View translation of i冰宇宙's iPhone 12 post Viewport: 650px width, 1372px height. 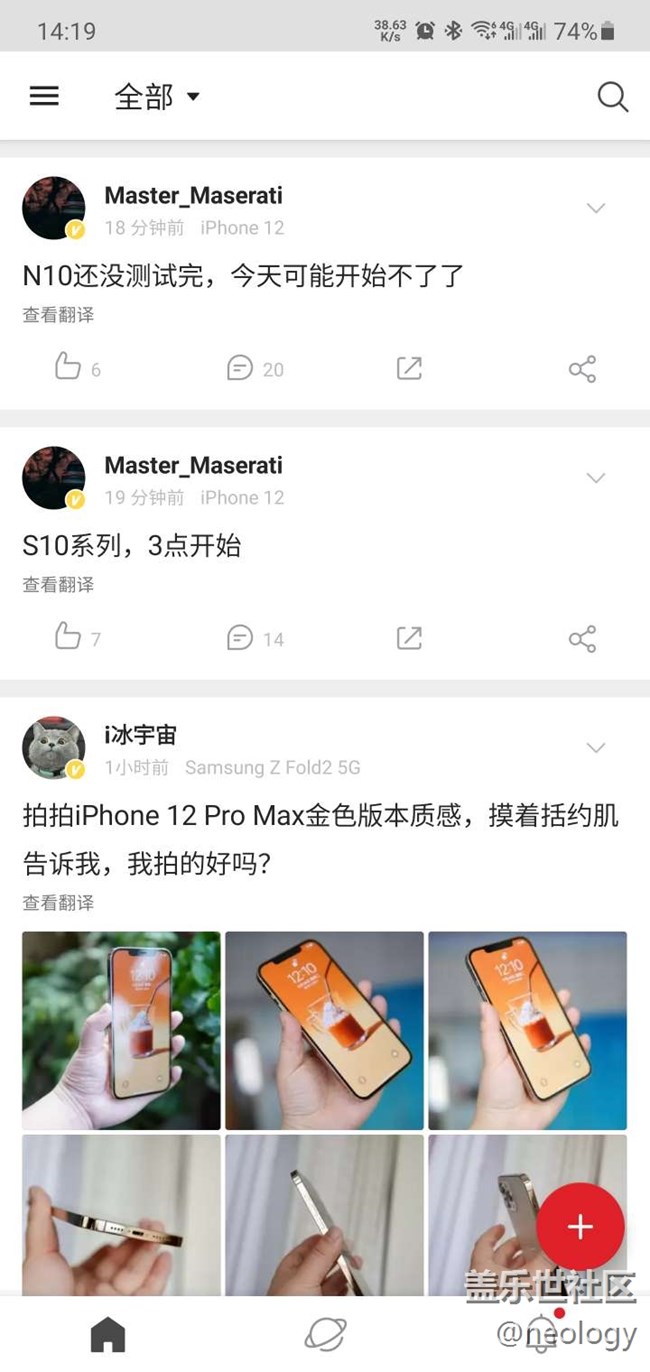tap(58, 903)
